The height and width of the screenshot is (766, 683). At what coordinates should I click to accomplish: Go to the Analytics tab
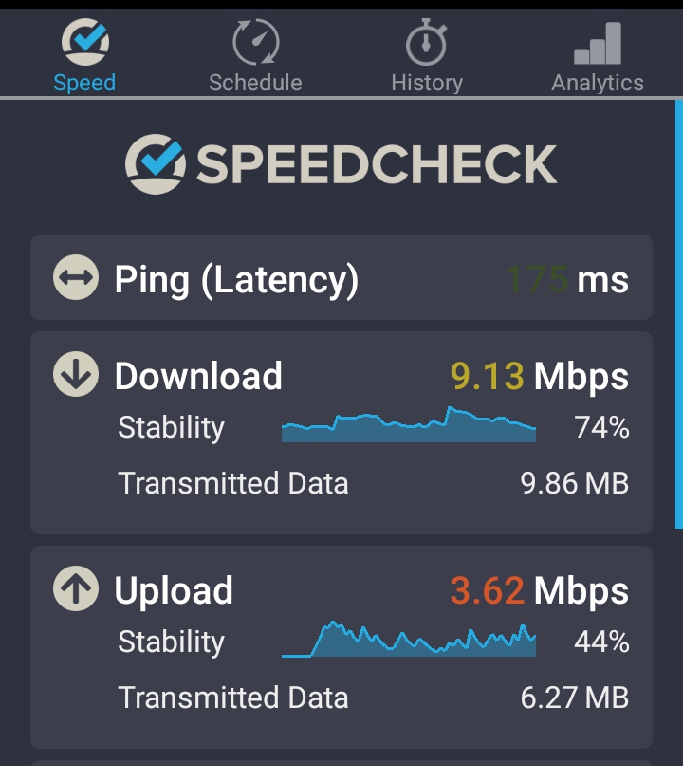[597, 56]
